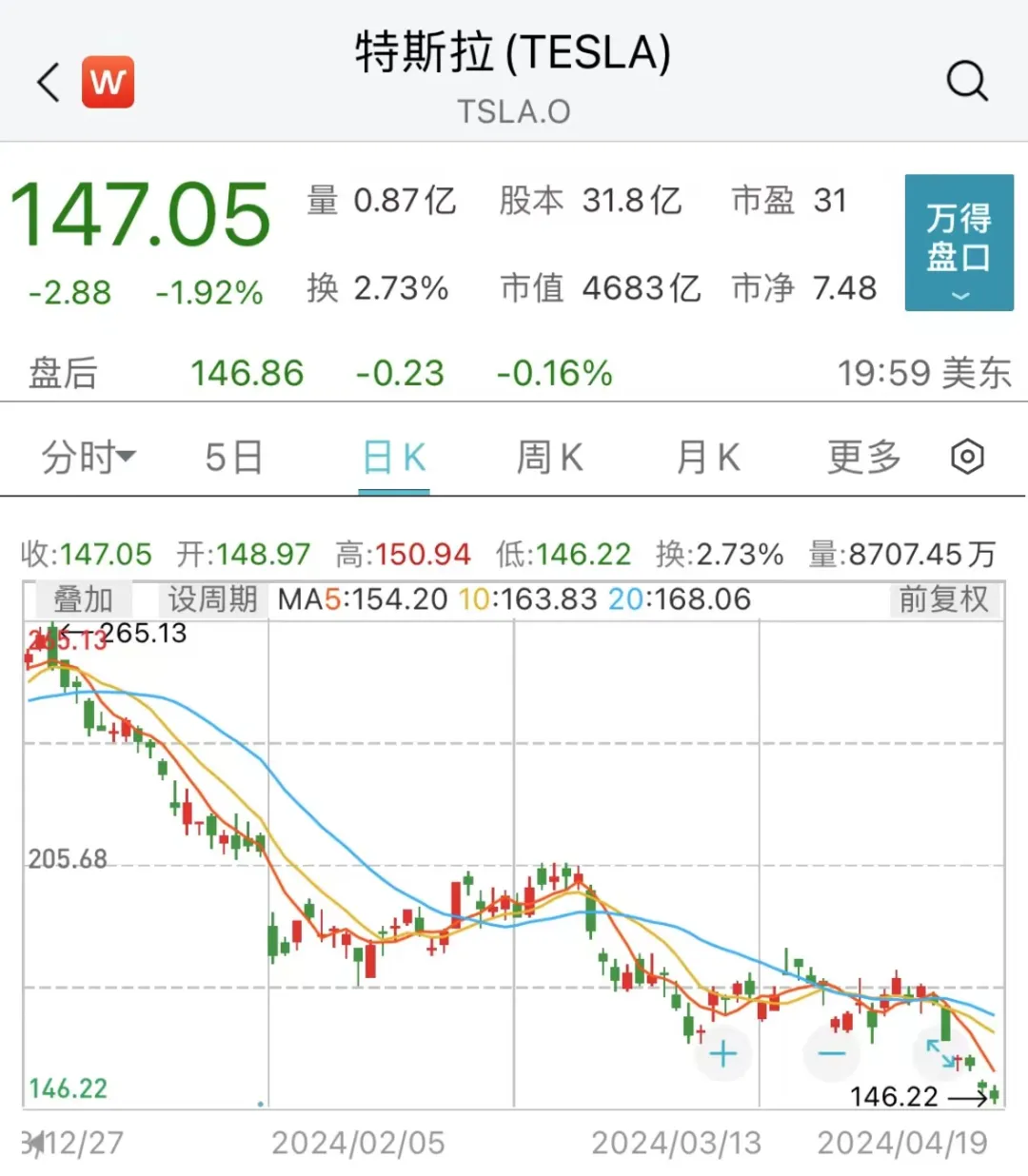Zoom in the K-line chart

click(x=723, y=1053)
